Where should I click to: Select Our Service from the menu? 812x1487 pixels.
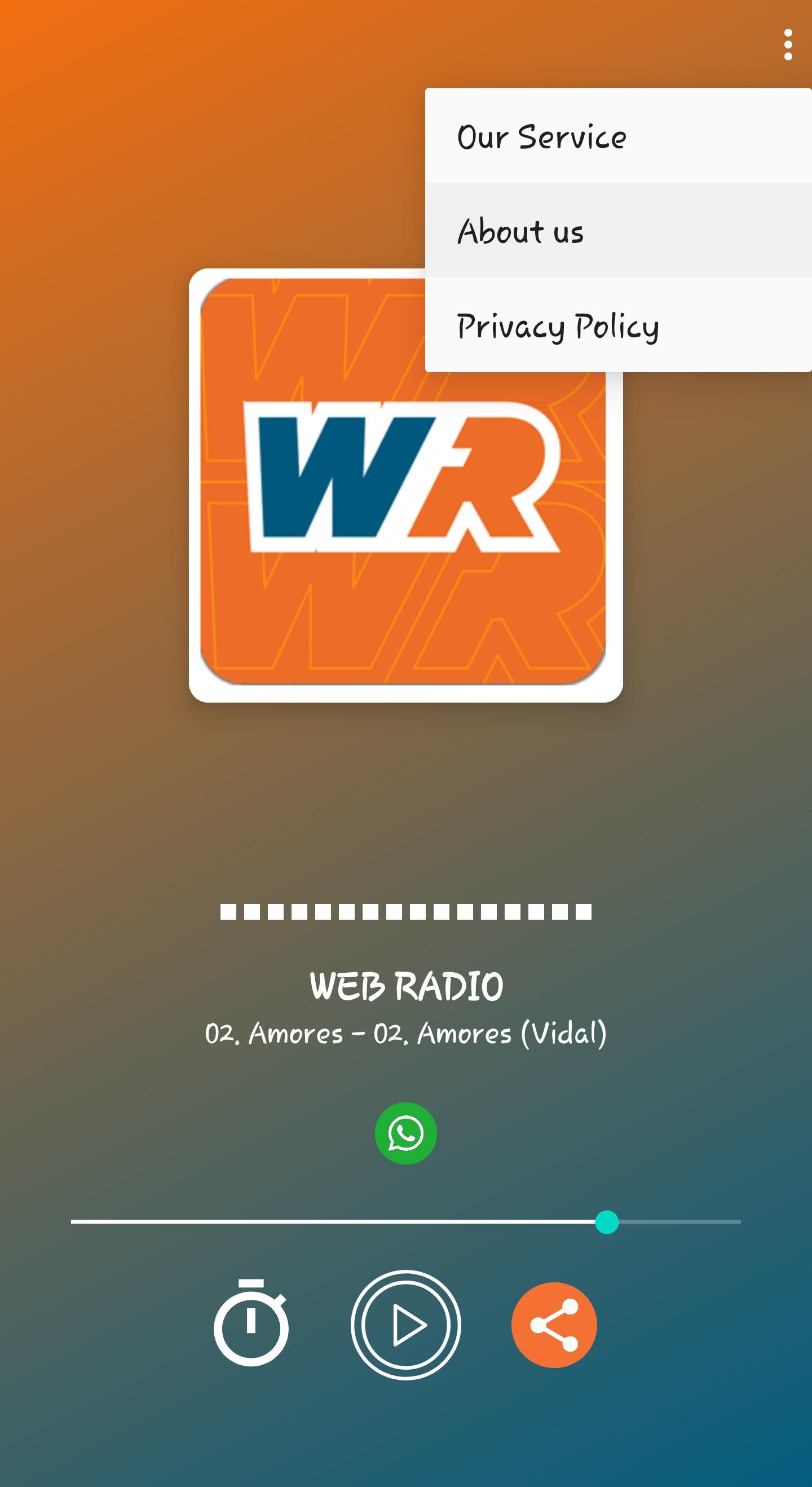(618, 136)
